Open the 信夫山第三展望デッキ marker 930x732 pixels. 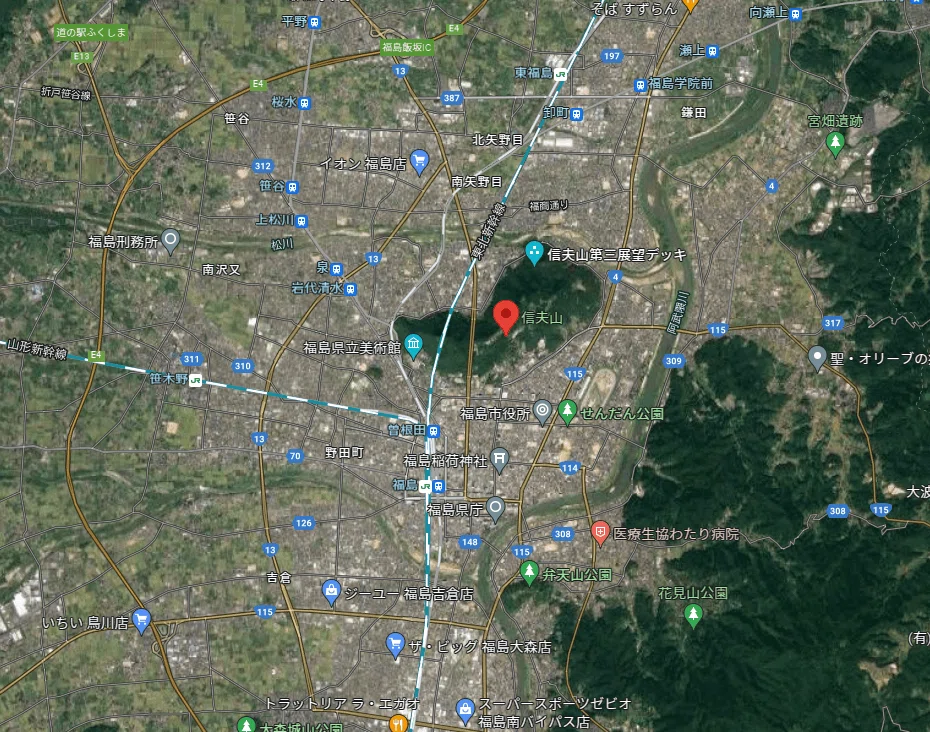pyautogui.click(x=534, y=253)
